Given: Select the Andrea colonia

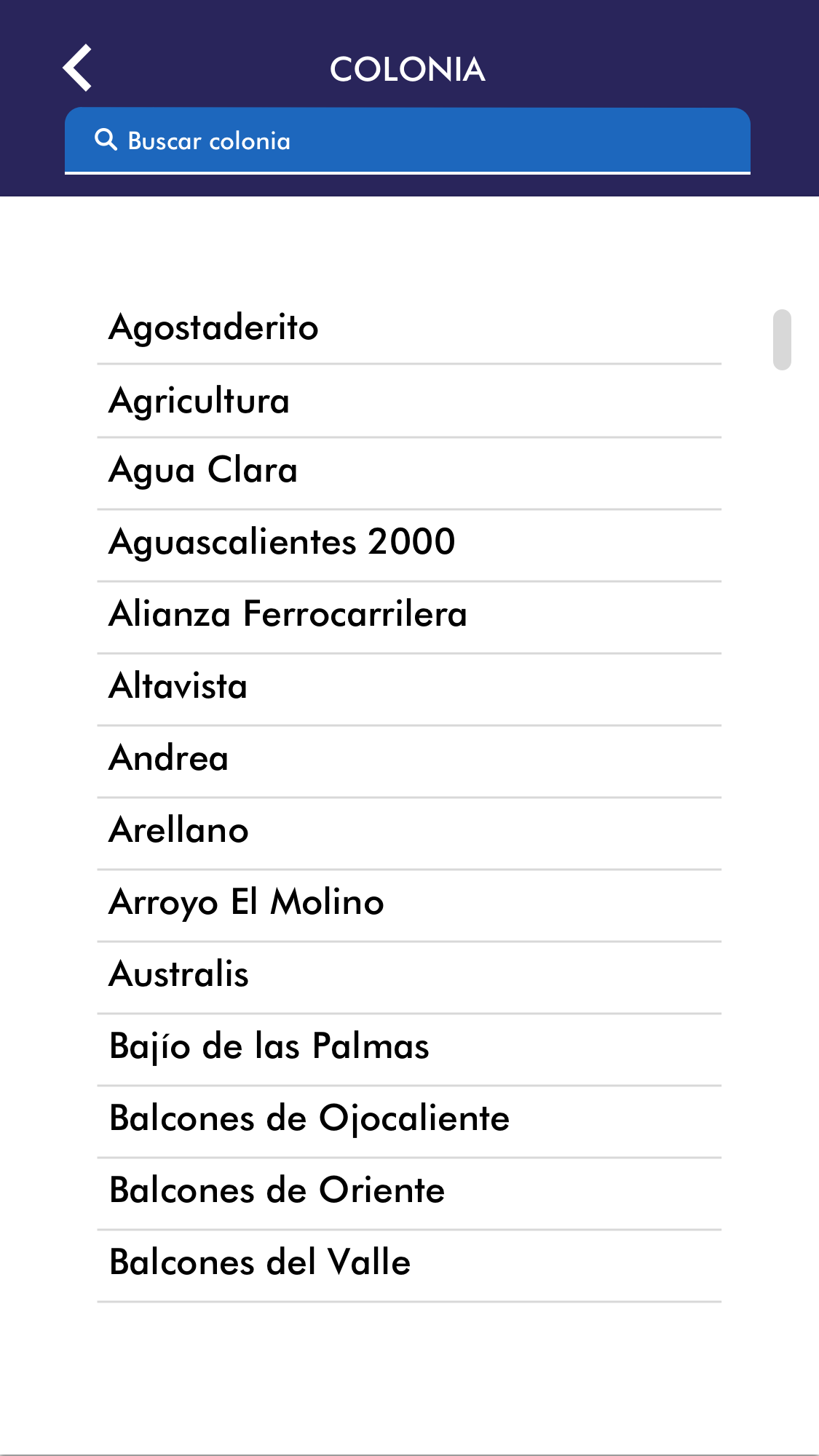Looking at the screenshot, I should point(169,758).
